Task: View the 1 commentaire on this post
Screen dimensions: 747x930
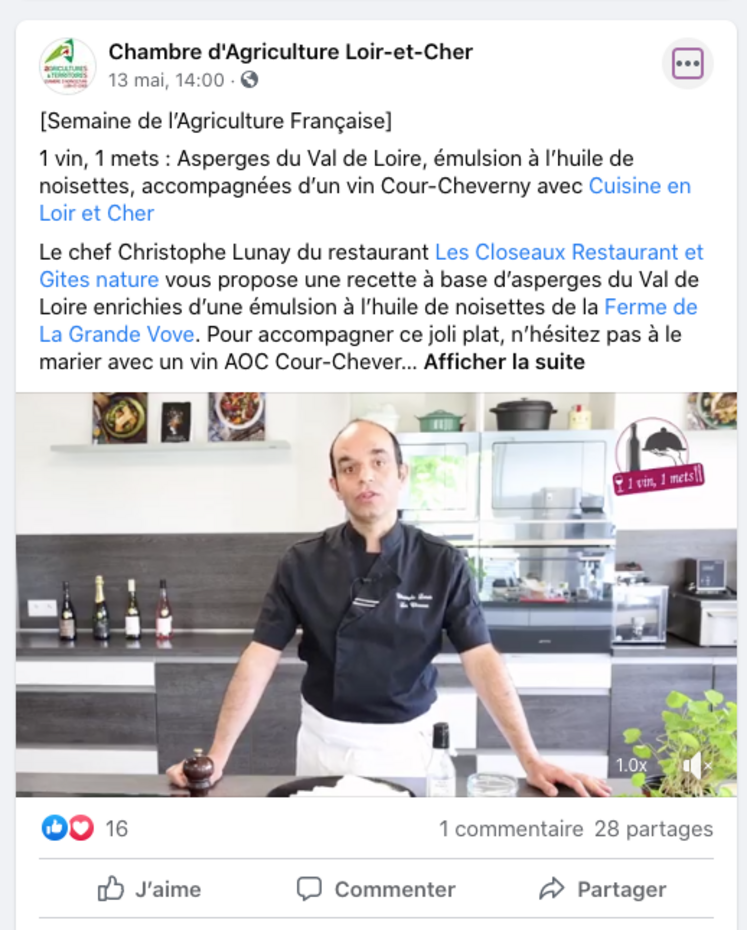Action: (x=510, y=829)
